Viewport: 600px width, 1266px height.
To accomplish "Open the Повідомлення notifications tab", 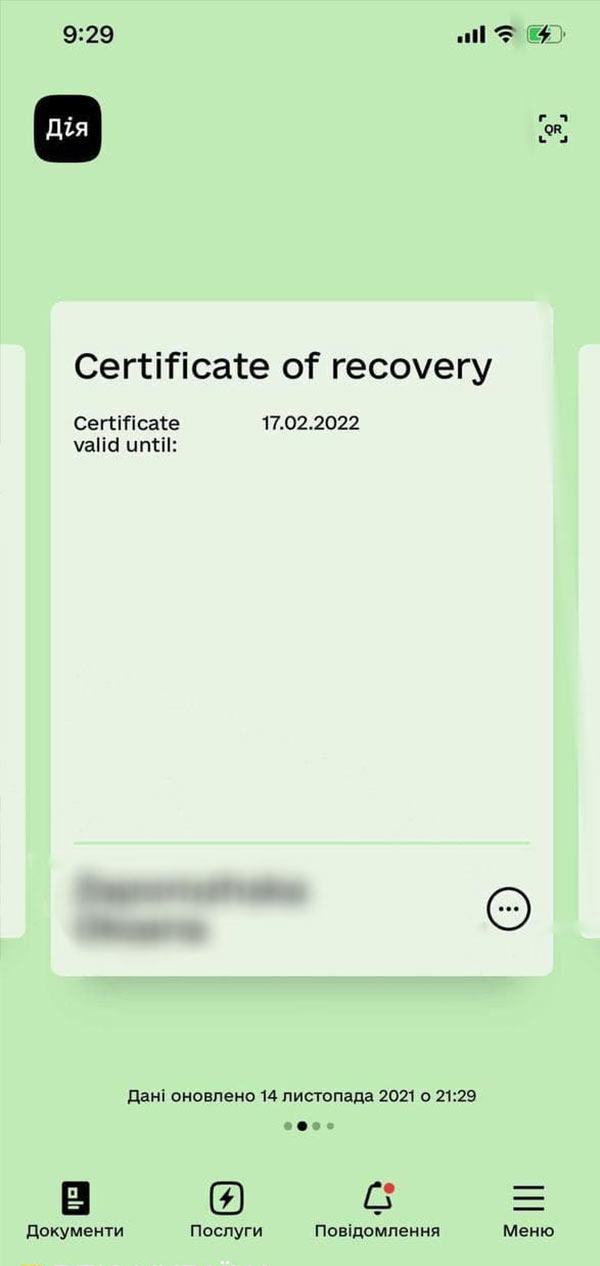I will pyautogui.click(x=377, y=1208).
